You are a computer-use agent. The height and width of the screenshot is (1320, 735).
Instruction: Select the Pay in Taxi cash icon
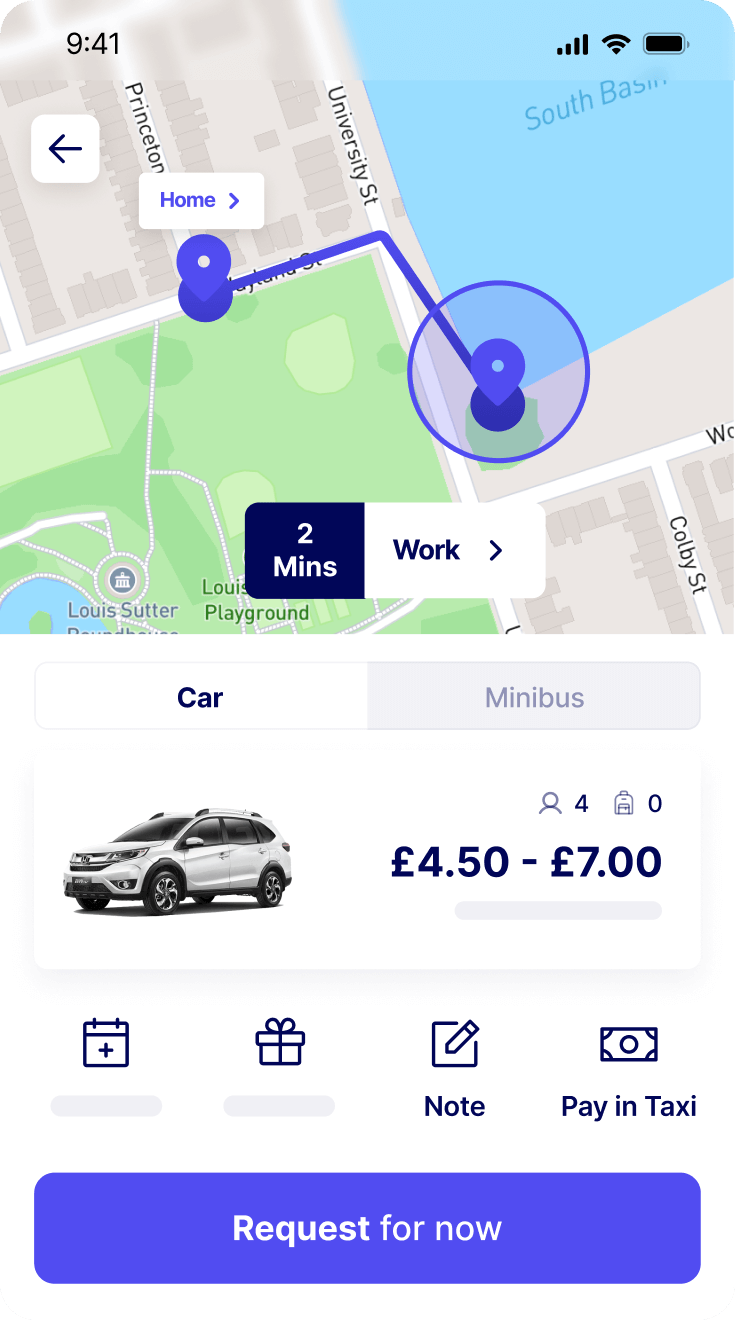pos(628,1043)
